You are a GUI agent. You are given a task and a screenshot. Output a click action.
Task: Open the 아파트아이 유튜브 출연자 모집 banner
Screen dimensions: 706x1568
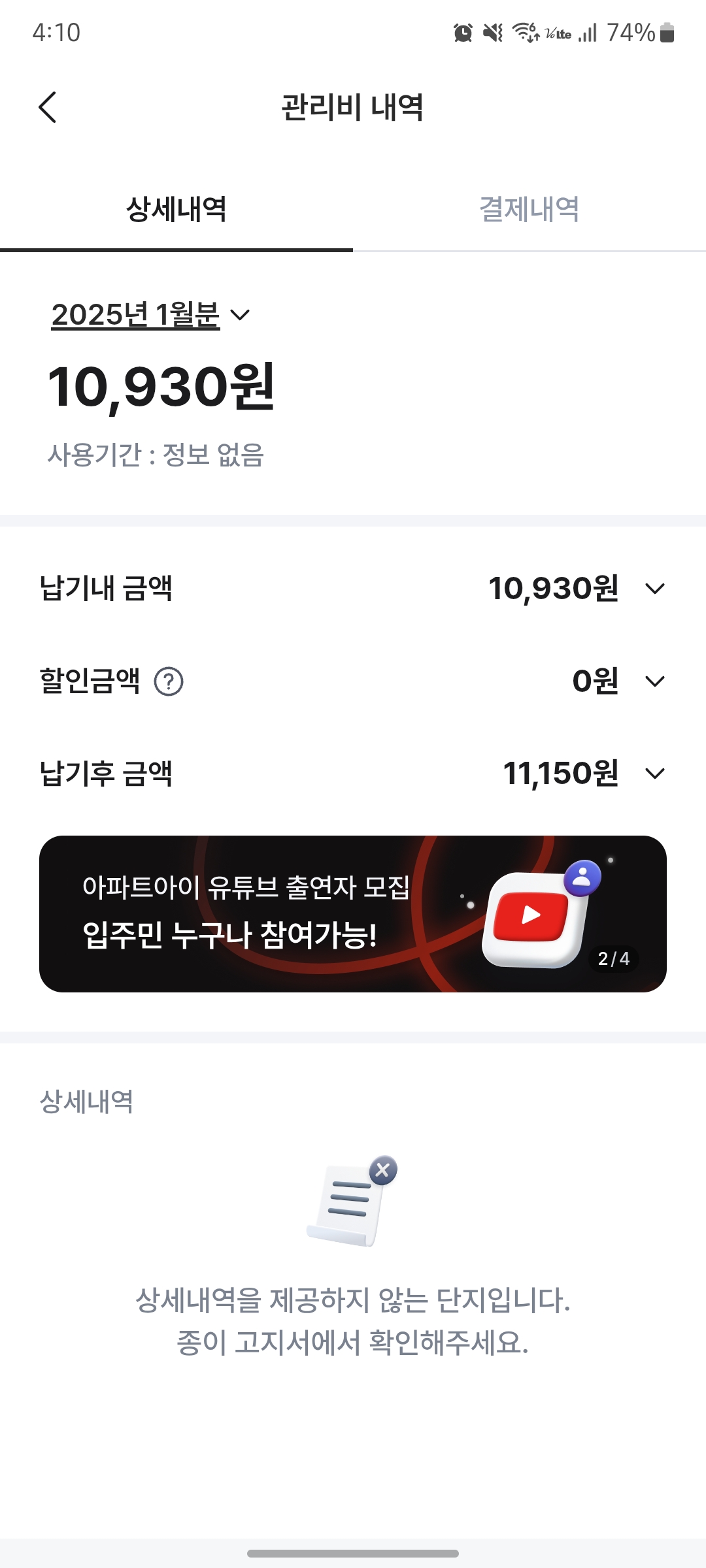[x=353, y=913]
